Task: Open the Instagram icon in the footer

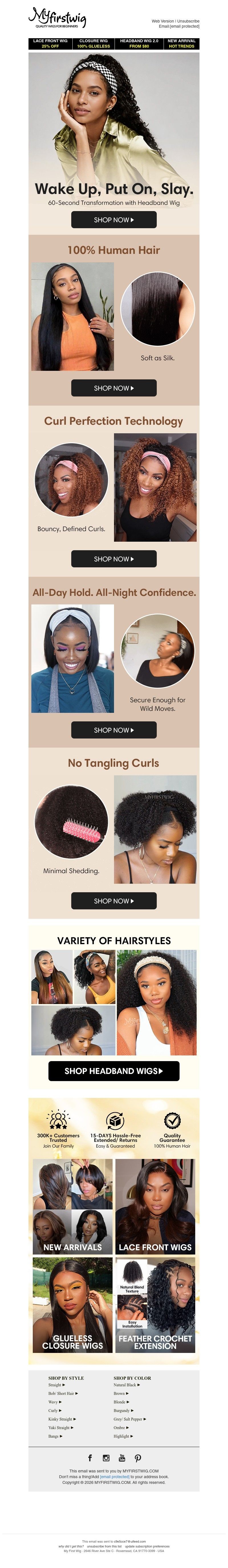Action: coord(106,1458)
